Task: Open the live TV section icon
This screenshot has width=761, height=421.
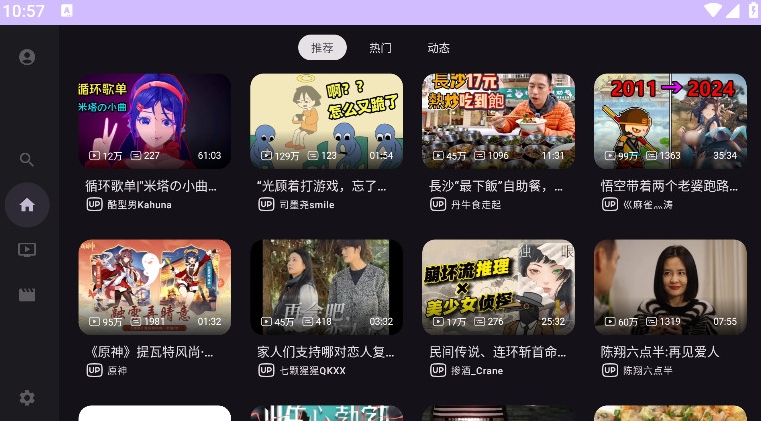Action: pos(27,250)
